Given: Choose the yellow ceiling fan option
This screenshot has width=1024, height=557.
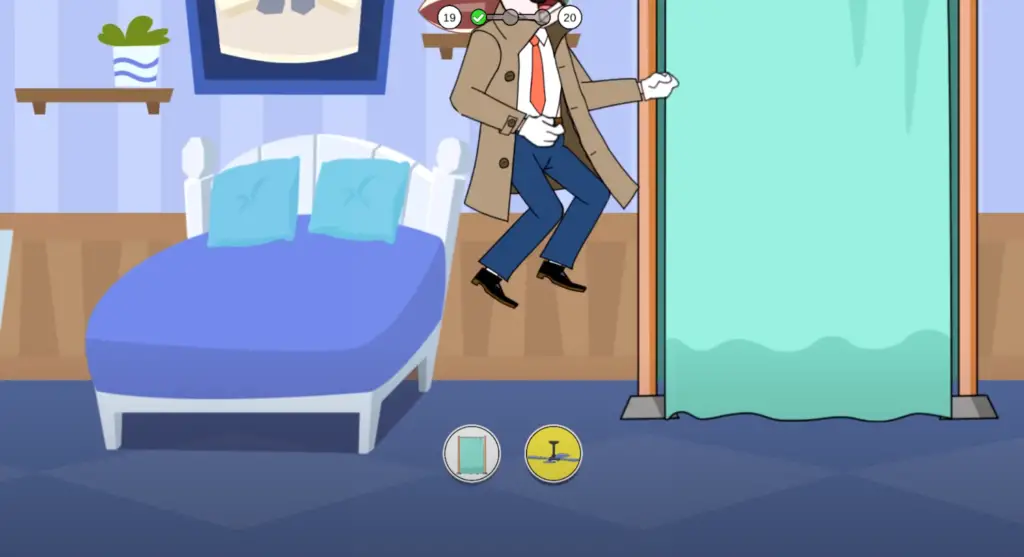Looking at the screenshot, I should [553, 454].
